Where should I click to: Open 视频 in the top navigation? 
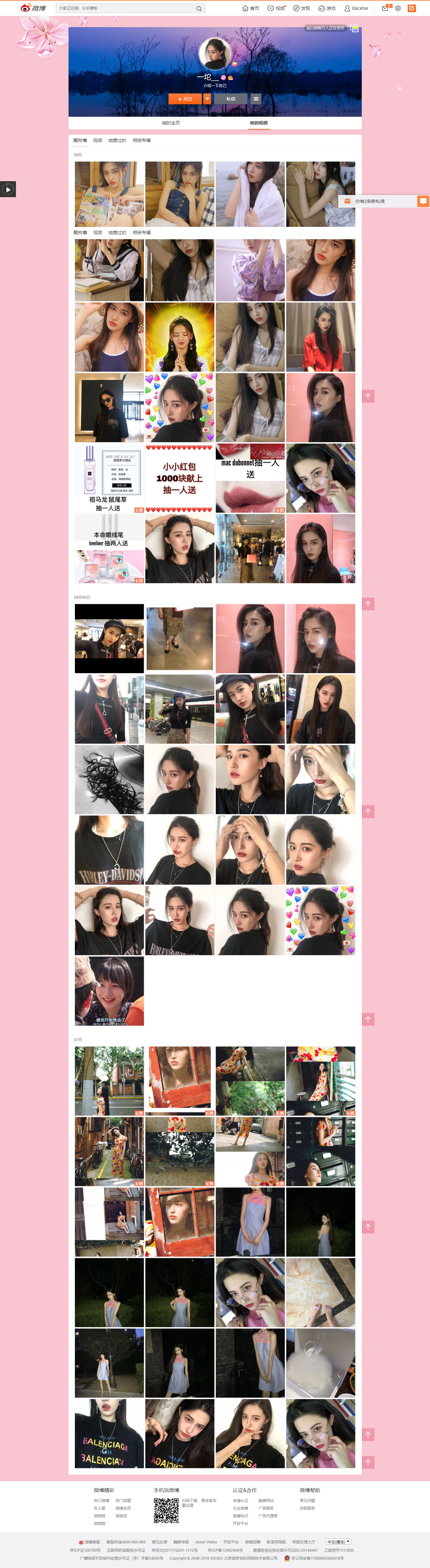tap(276, 9)
